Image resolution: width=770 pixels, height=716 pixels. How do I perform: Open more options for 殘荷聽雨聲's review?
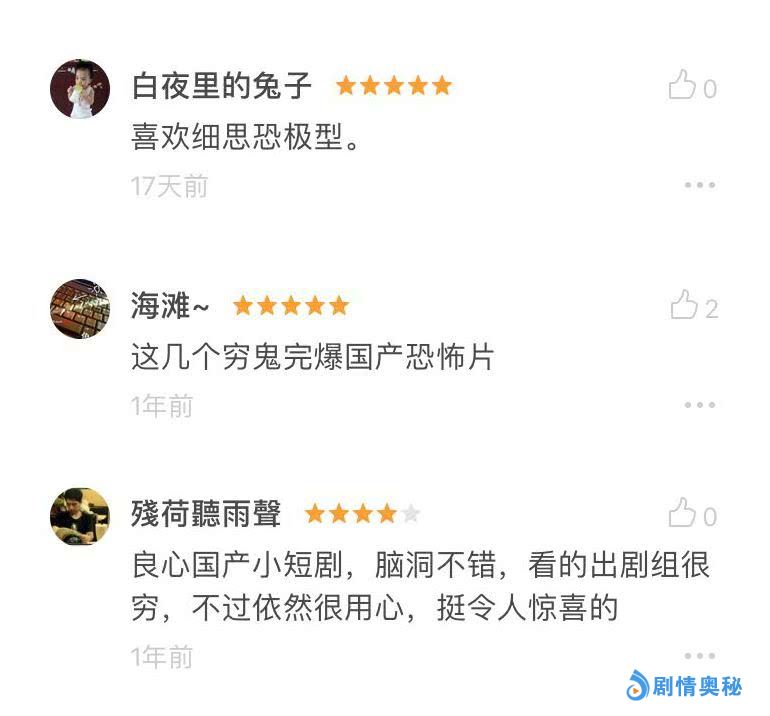(700, 656)
